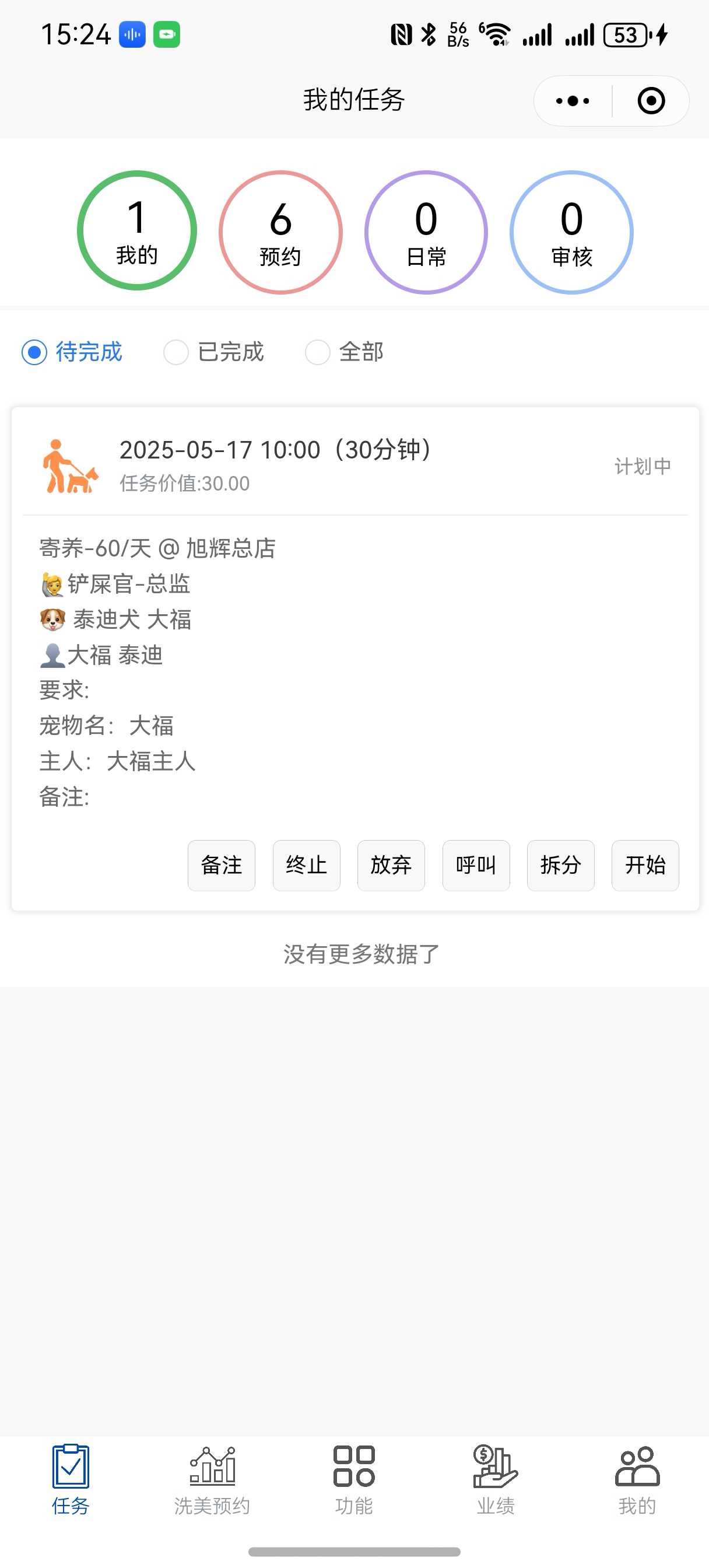Tap 开始 to start the task
Image resolution: width=709 pixels, height=1568 pixels.
(645, 865)
